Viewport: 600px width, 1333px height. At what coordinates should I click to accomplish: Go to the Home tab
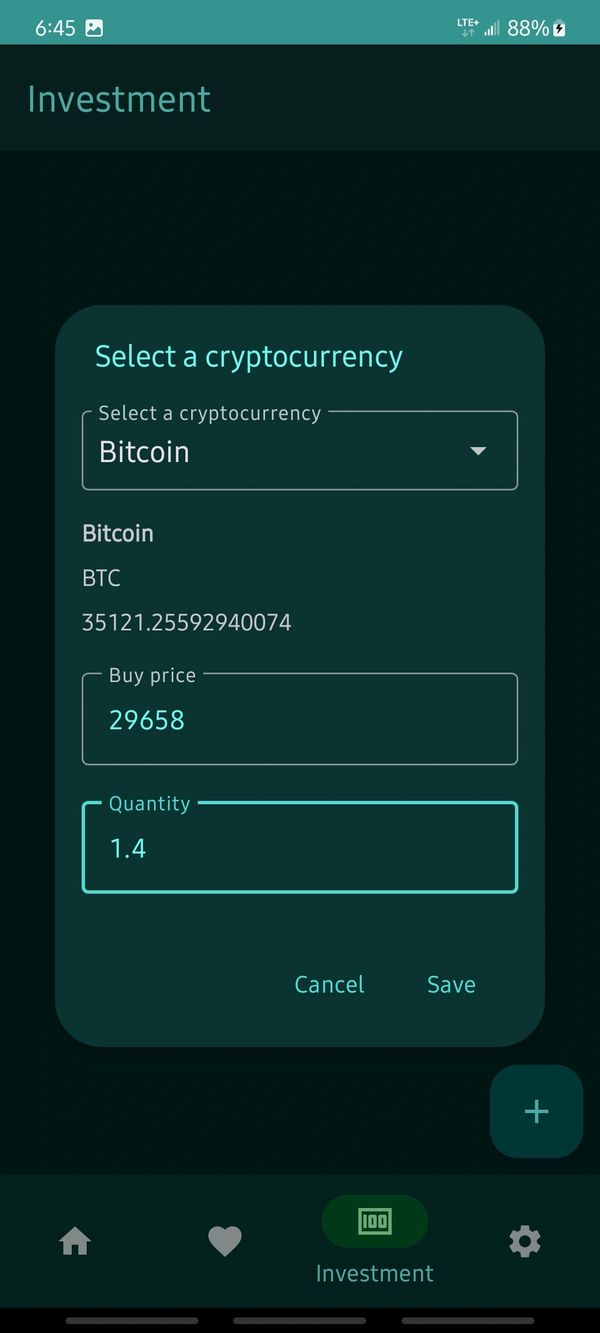[75, 1242]
